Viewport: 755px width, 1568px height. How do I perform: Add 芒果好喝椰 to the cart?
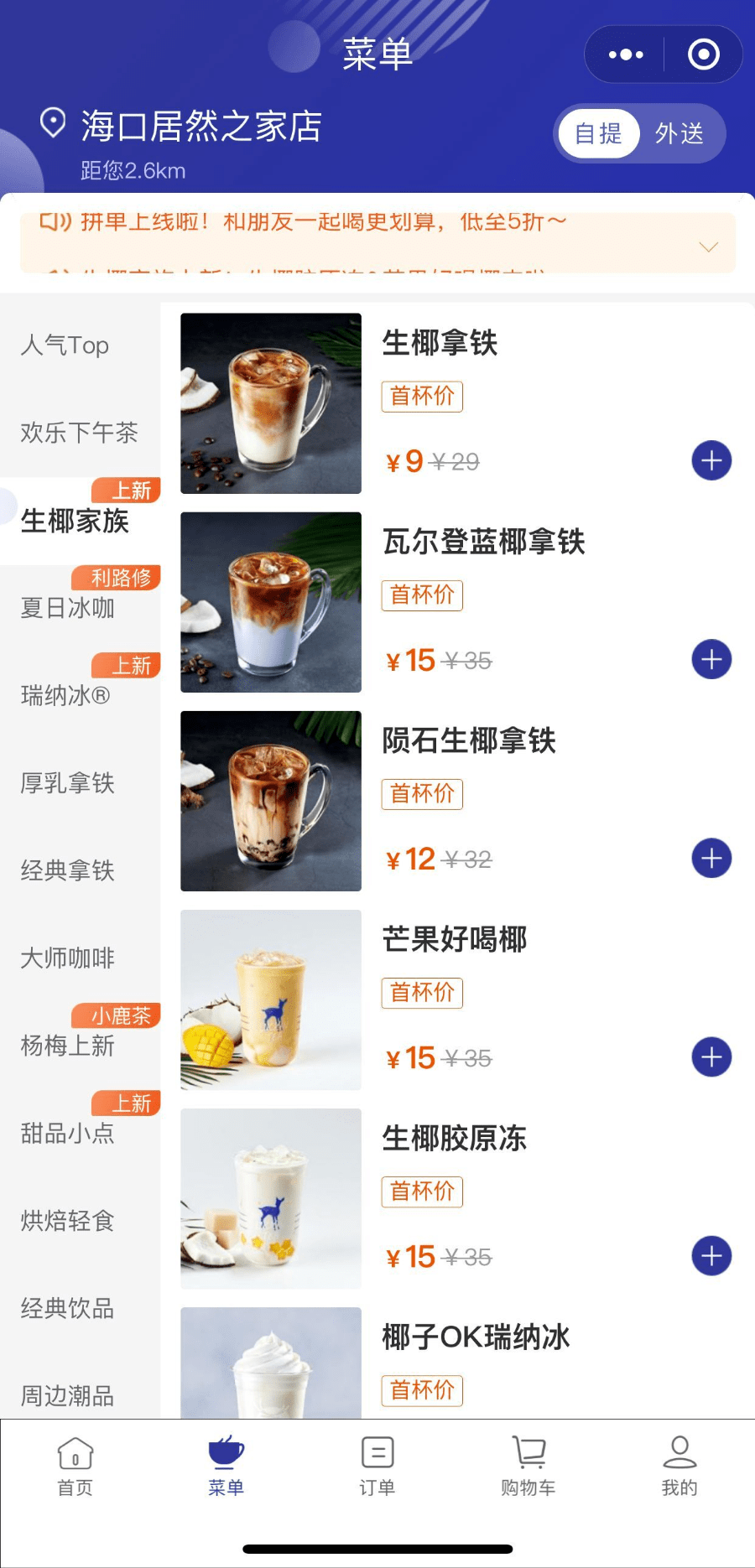(x=711, y=1057)
